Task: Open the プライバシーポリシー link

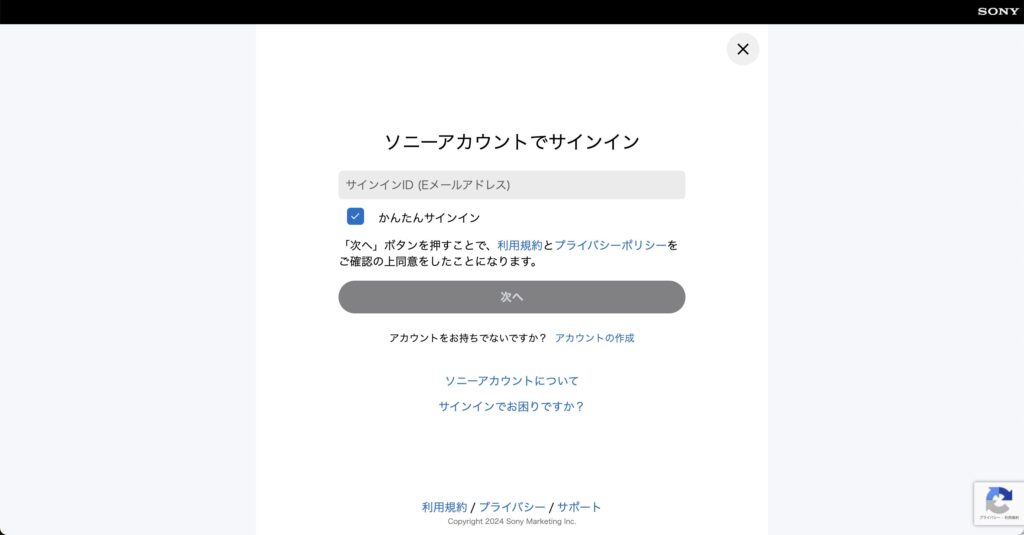Action: (x=610, y=245)
